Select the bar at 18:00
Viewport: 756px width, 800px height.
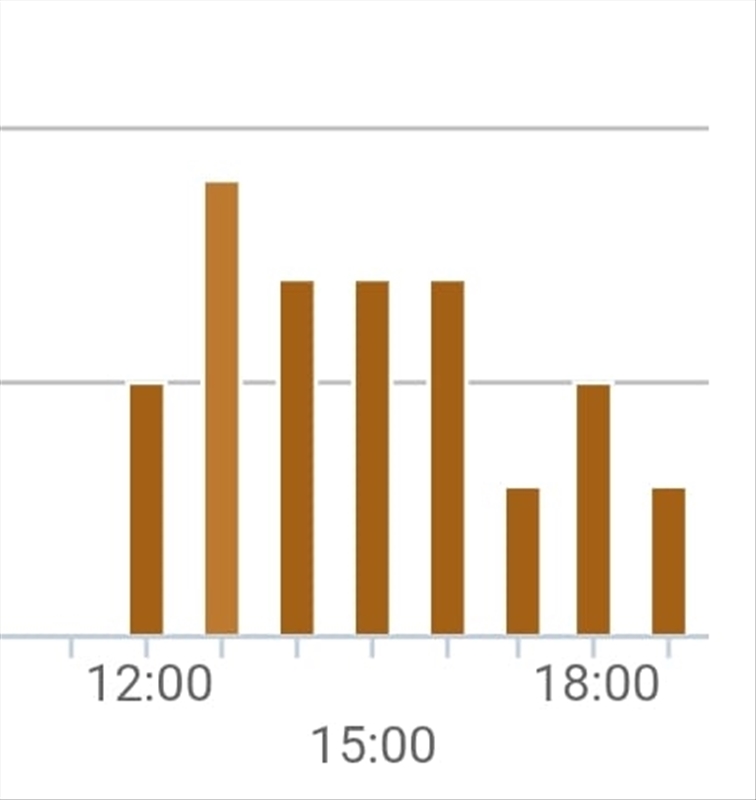(x=593, y=509)
